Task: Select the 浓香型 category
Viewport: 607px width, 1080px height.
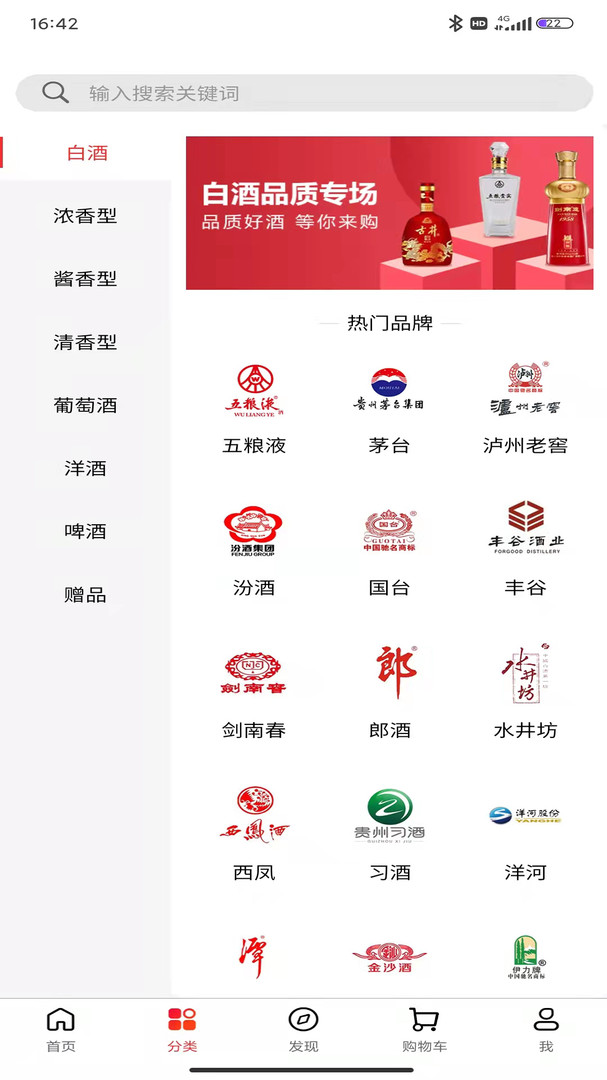Action: [x=85, y=216]
